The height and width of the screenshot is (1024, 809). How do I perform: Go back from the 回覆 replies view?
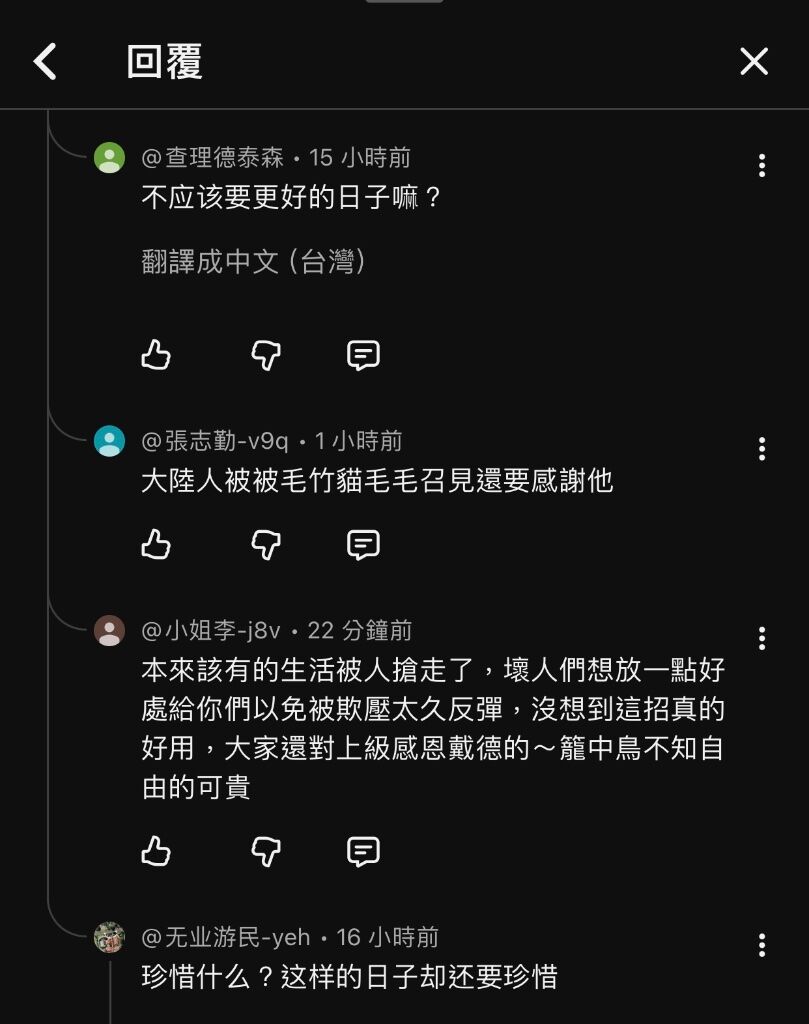coord(45,62)
